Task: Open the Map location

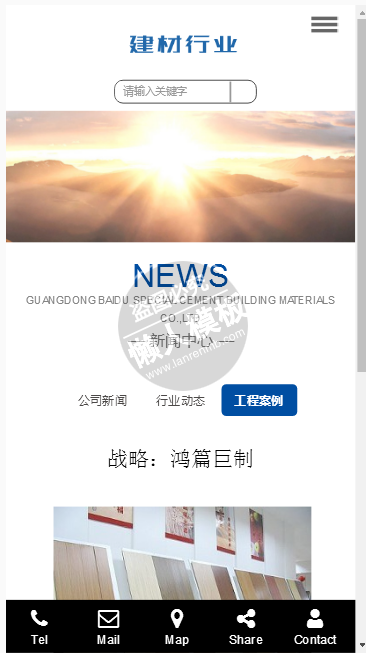Action: (177, 626)
